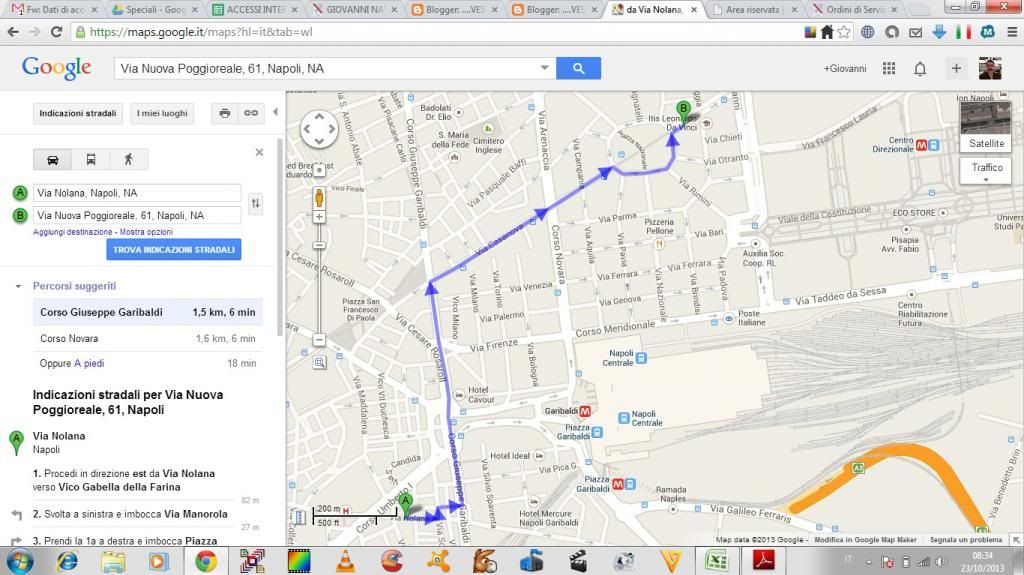Image resolution: width=1024 pixels, height=575 pixels.
Task: Open the A piedi walking option
Action: click(89, 363)
